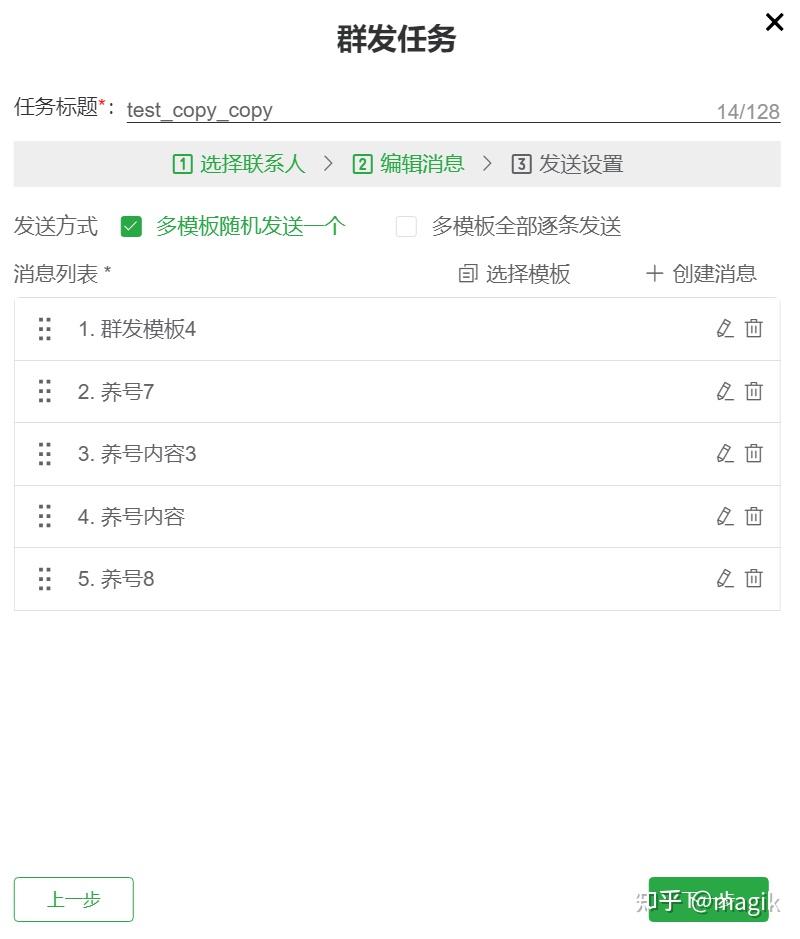Open 选择模板 picker

[x=514, y=274]
